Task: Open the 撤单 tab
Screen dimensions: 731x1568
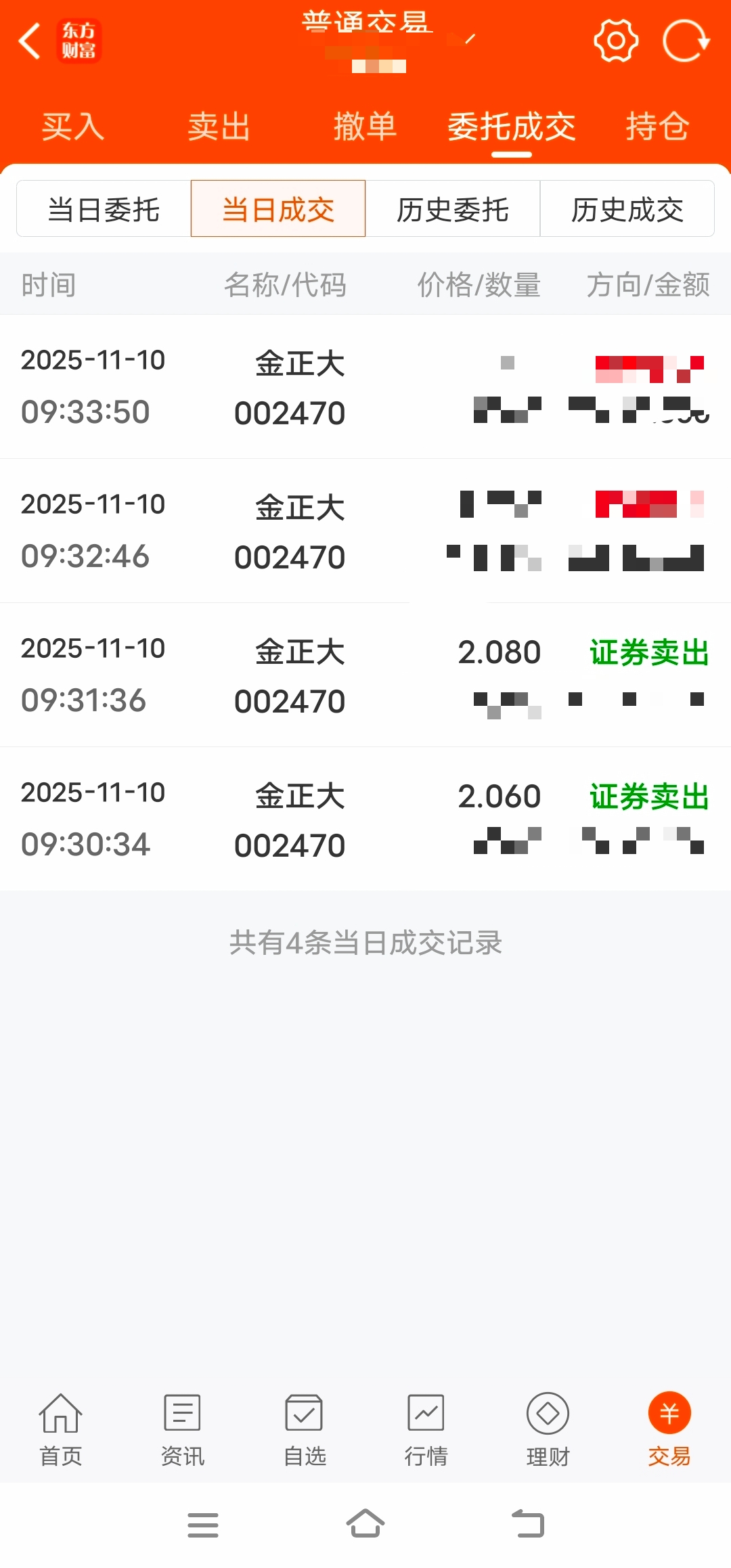Action: pyautogui.click(x=365, y=127)
